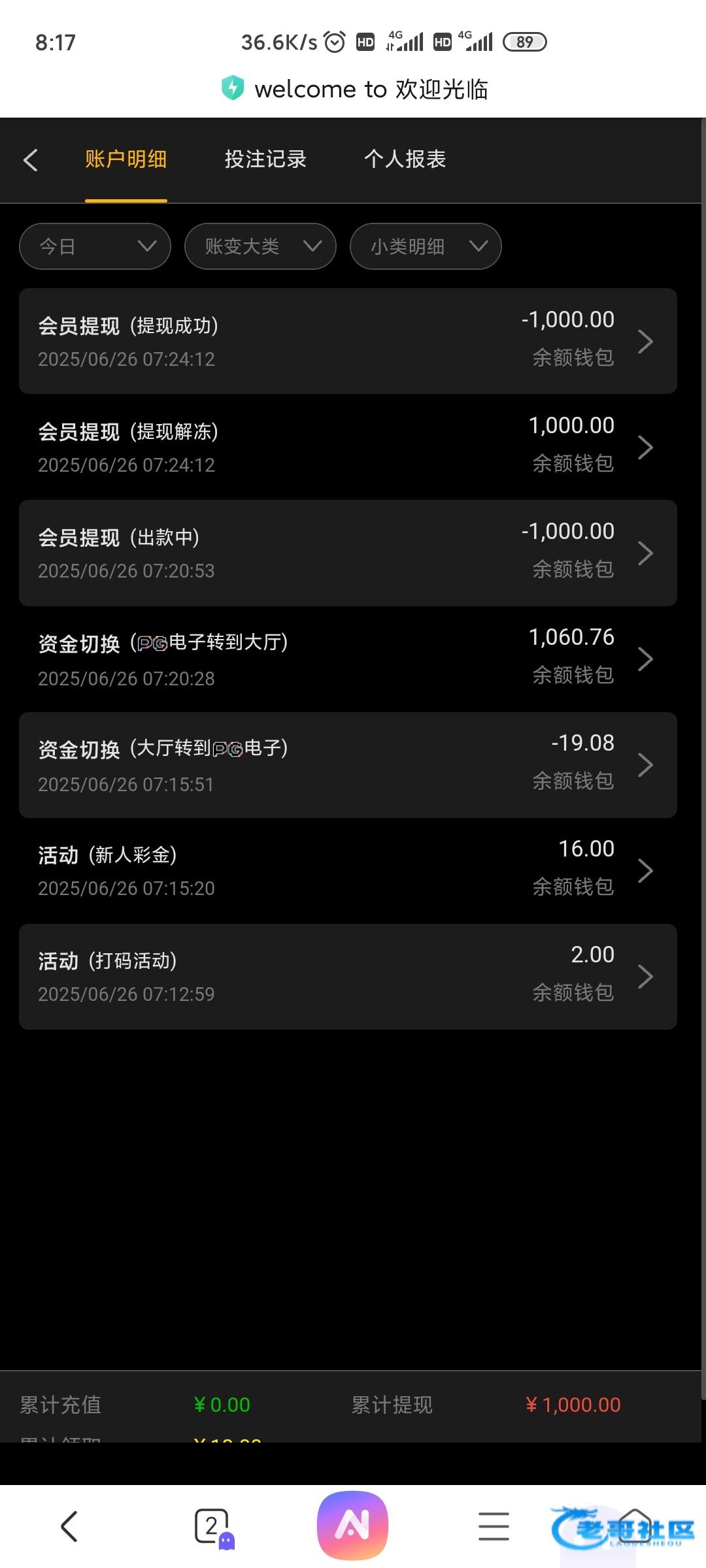Open the PG电子转到大厅 transfer record
The height and width of the screenshot is (1568, 706).
click(x=348, y=659)
